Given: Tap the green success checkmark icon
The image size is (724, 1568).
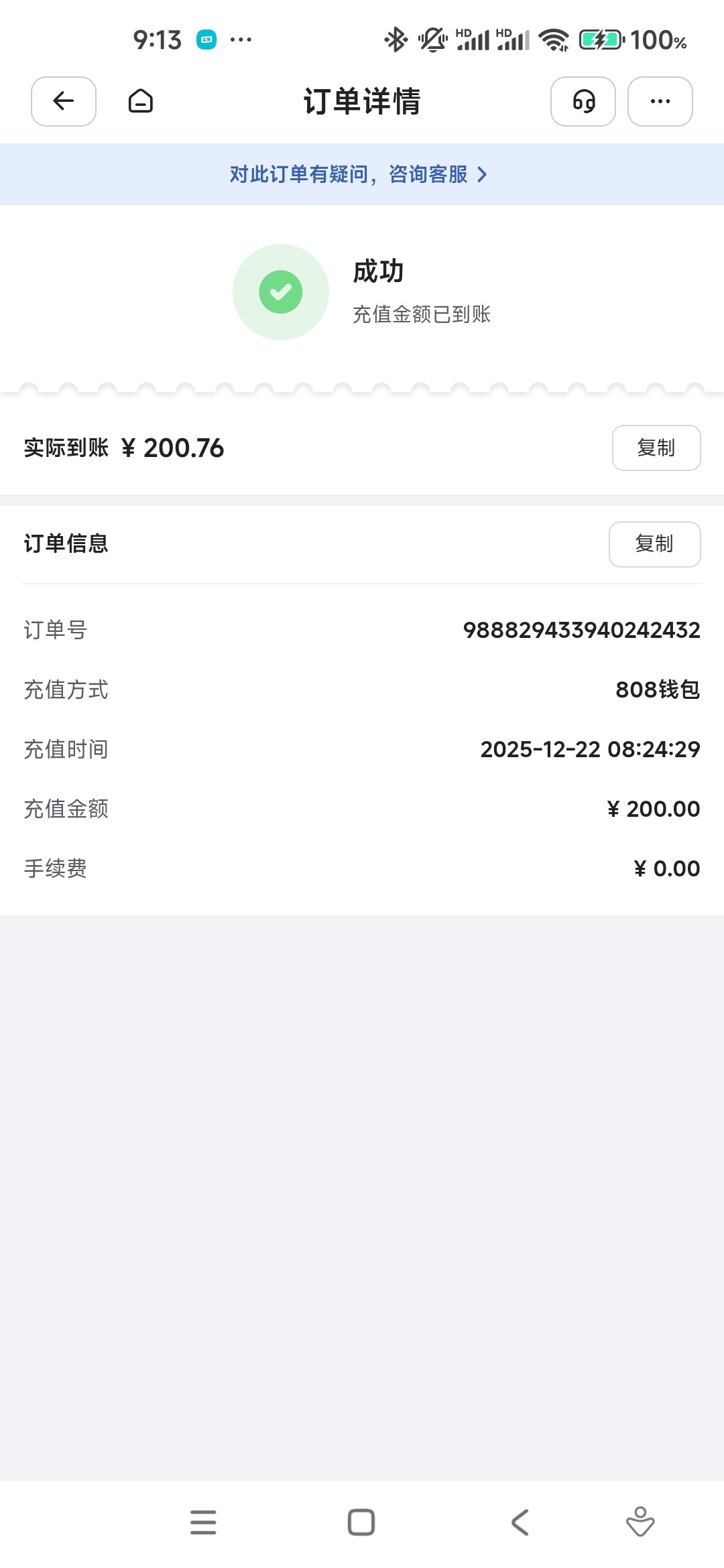Looking at the screenshot, I should 280,291.
